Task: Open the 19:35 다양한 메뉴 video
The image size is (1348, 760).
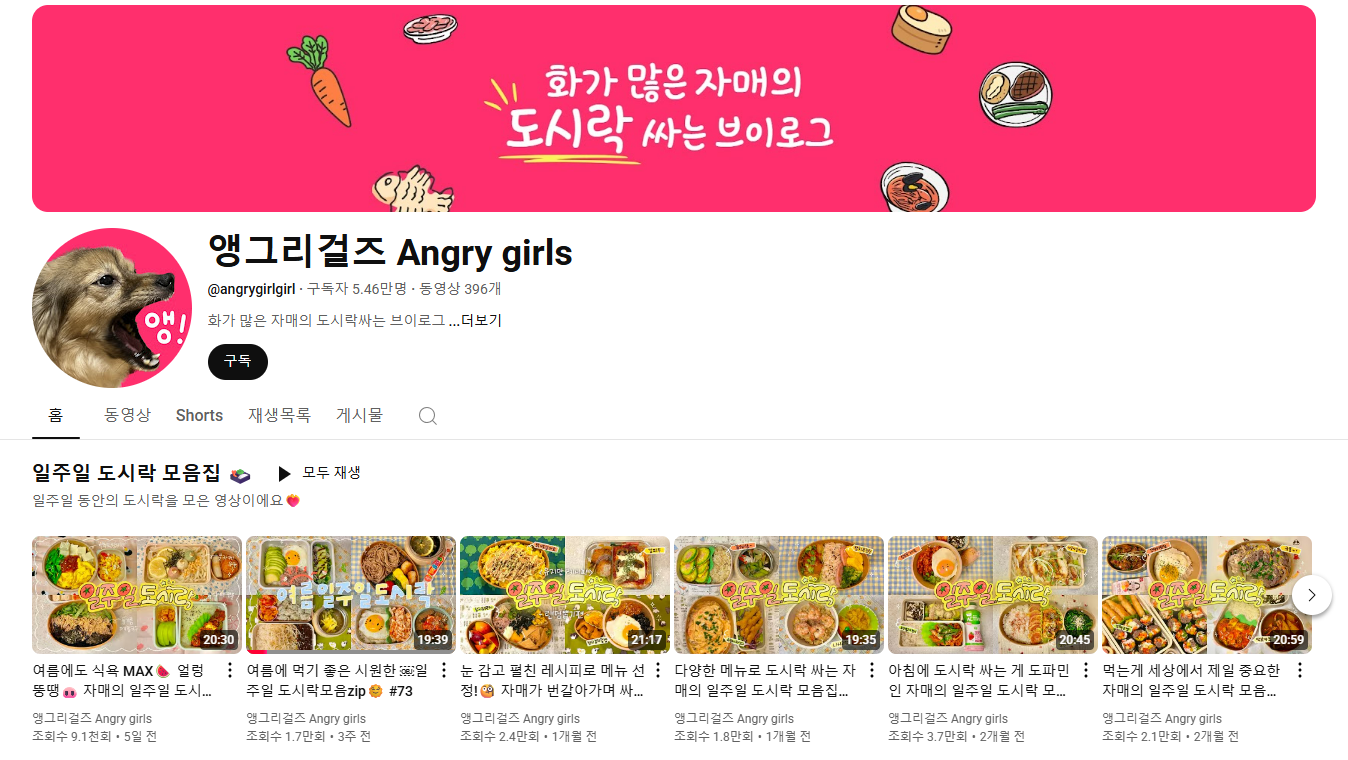Action: pyautogui.click(x=779, y=595)
